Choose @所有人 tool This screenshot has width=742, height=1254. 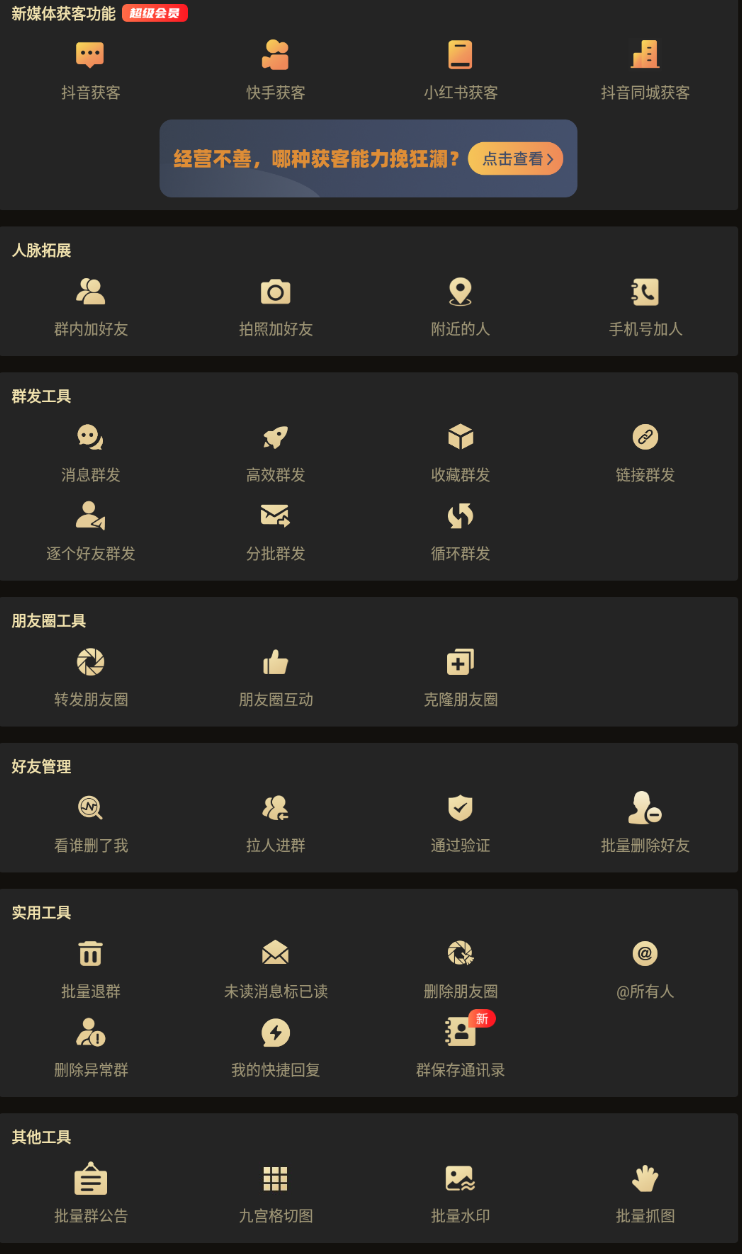pyautogui.click(x=645, y=968)
